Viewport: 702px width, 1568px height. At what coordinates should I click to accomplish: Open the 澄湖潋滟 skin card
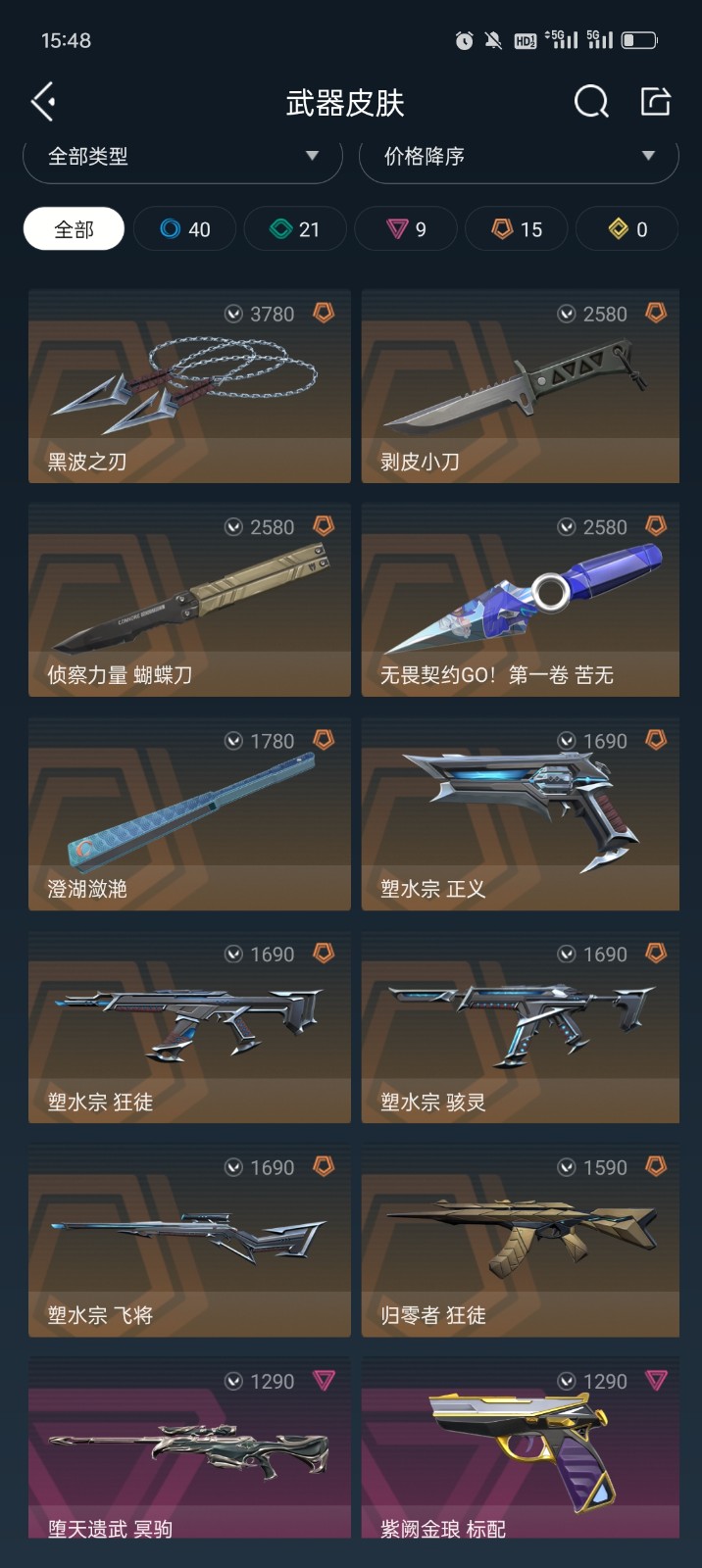coord(189,813)
